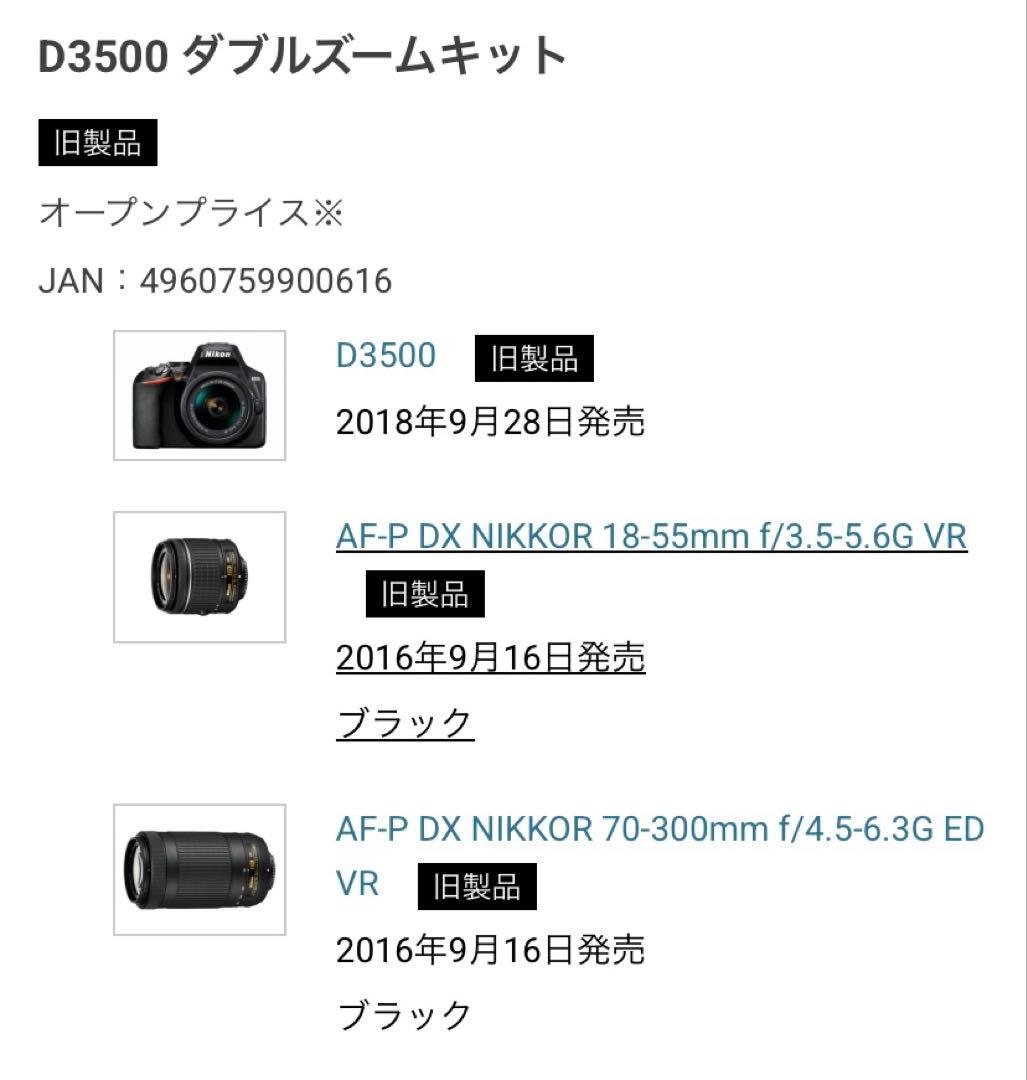Click the D3500 camera body thumbnail

coord(200,393)
